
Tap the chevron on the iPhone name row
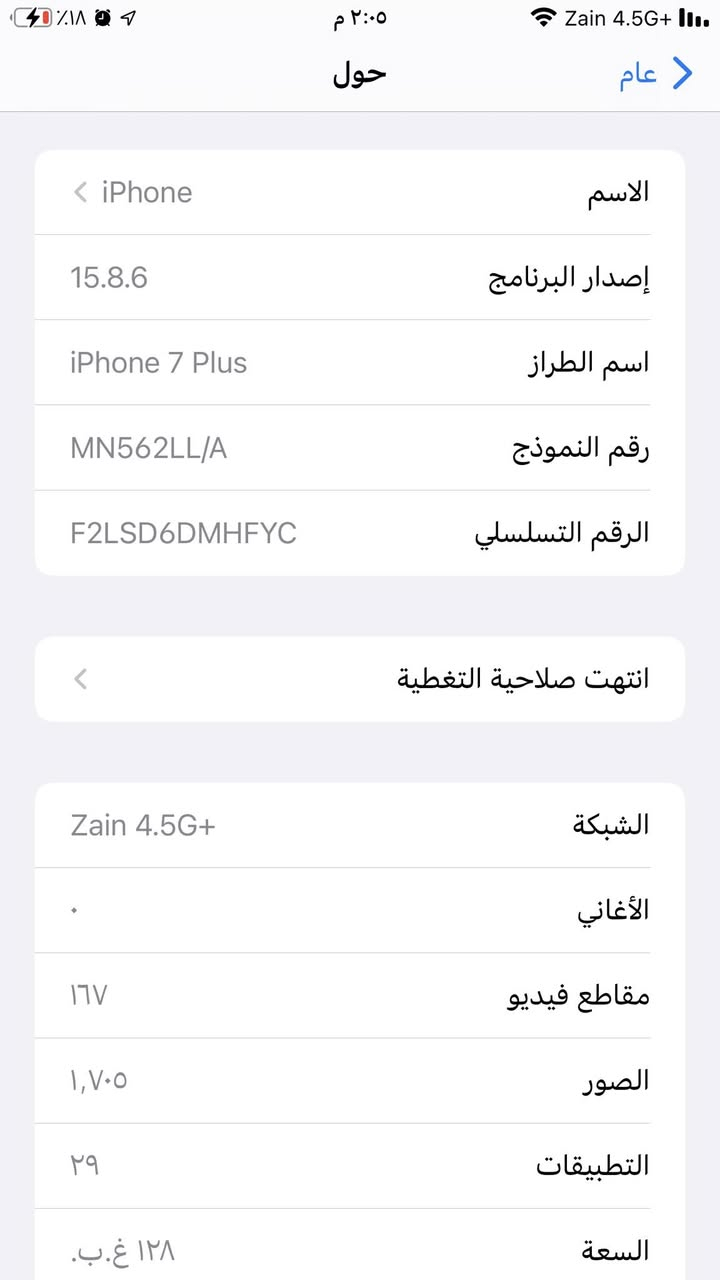click(79, 192)
